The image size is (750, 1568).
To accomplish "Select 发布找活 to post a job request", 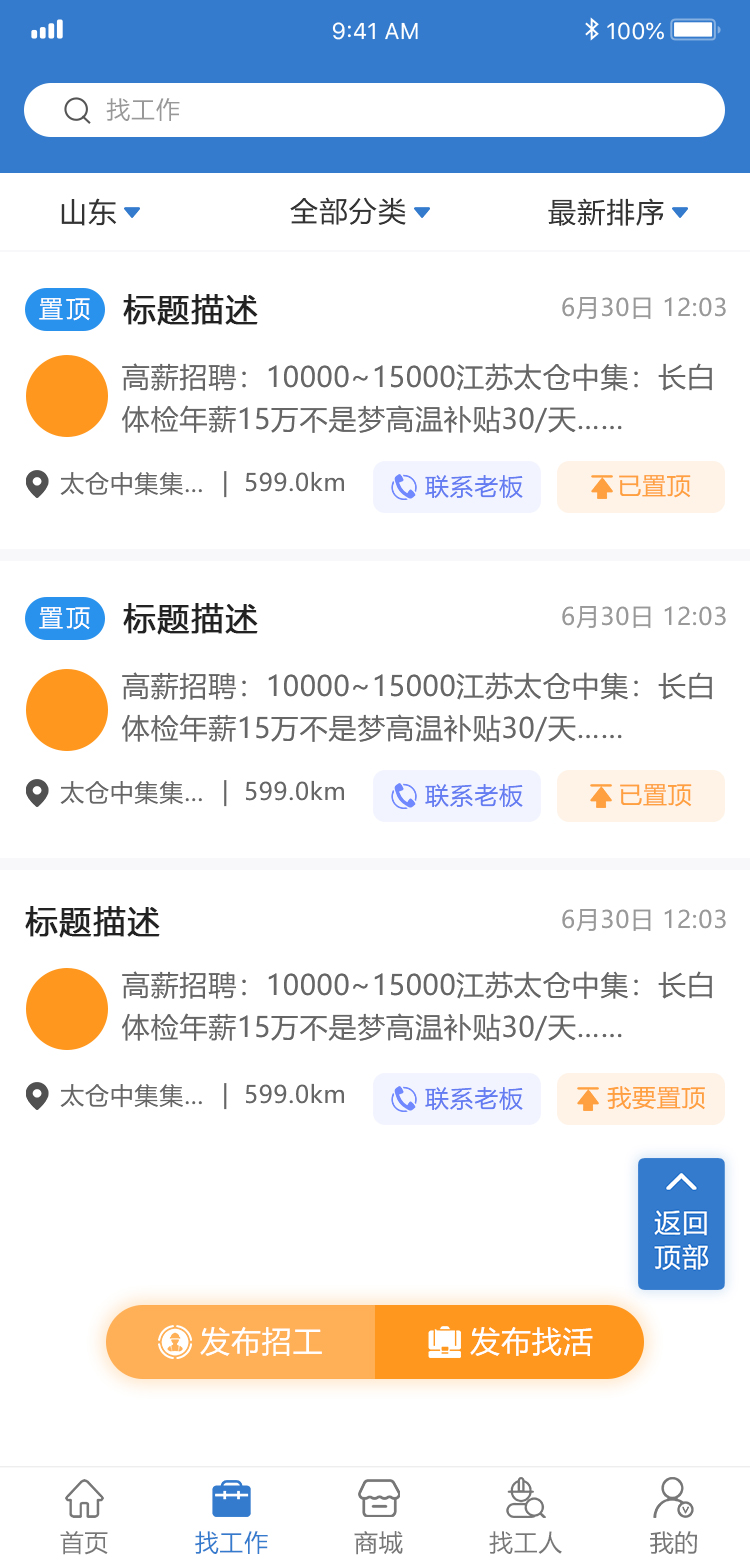I will (510, 1342).
